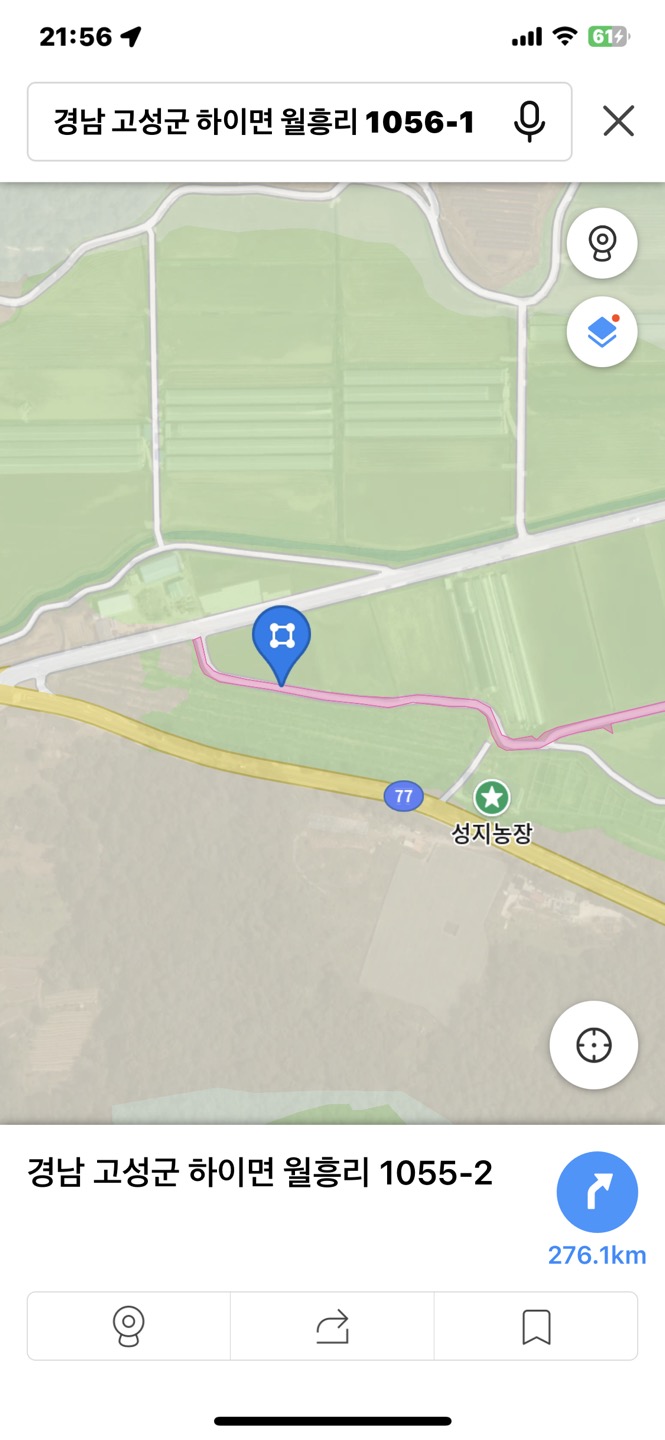
Task: Open street view from map corner button
Action: [x=601, y=243]
